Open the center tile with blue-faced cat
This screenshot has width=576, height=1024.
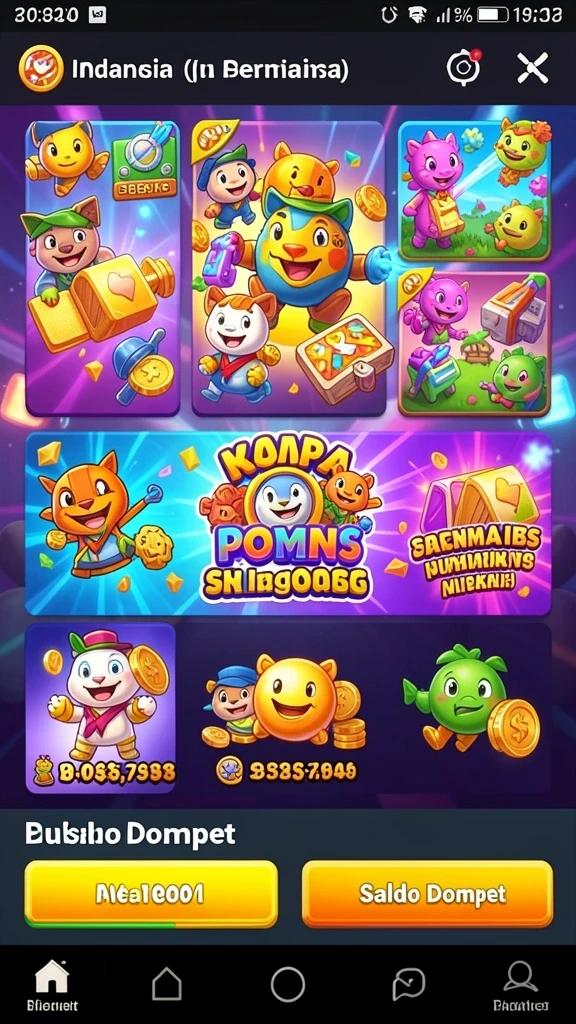click(289, 268)
